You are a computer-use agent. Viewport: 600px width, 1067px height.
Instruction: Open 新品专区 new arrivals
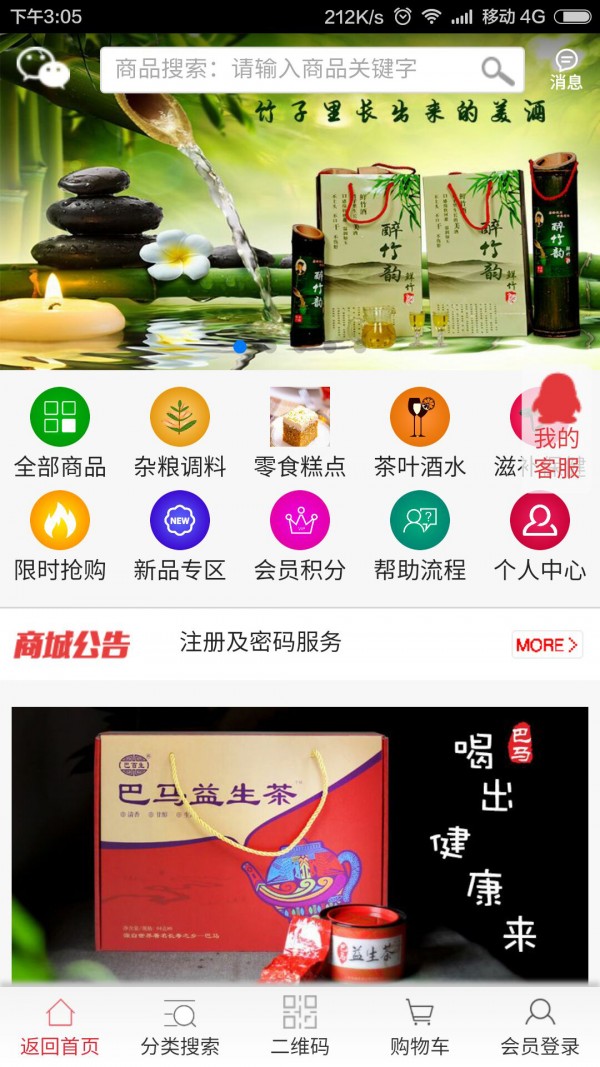(x=180, y=536)
